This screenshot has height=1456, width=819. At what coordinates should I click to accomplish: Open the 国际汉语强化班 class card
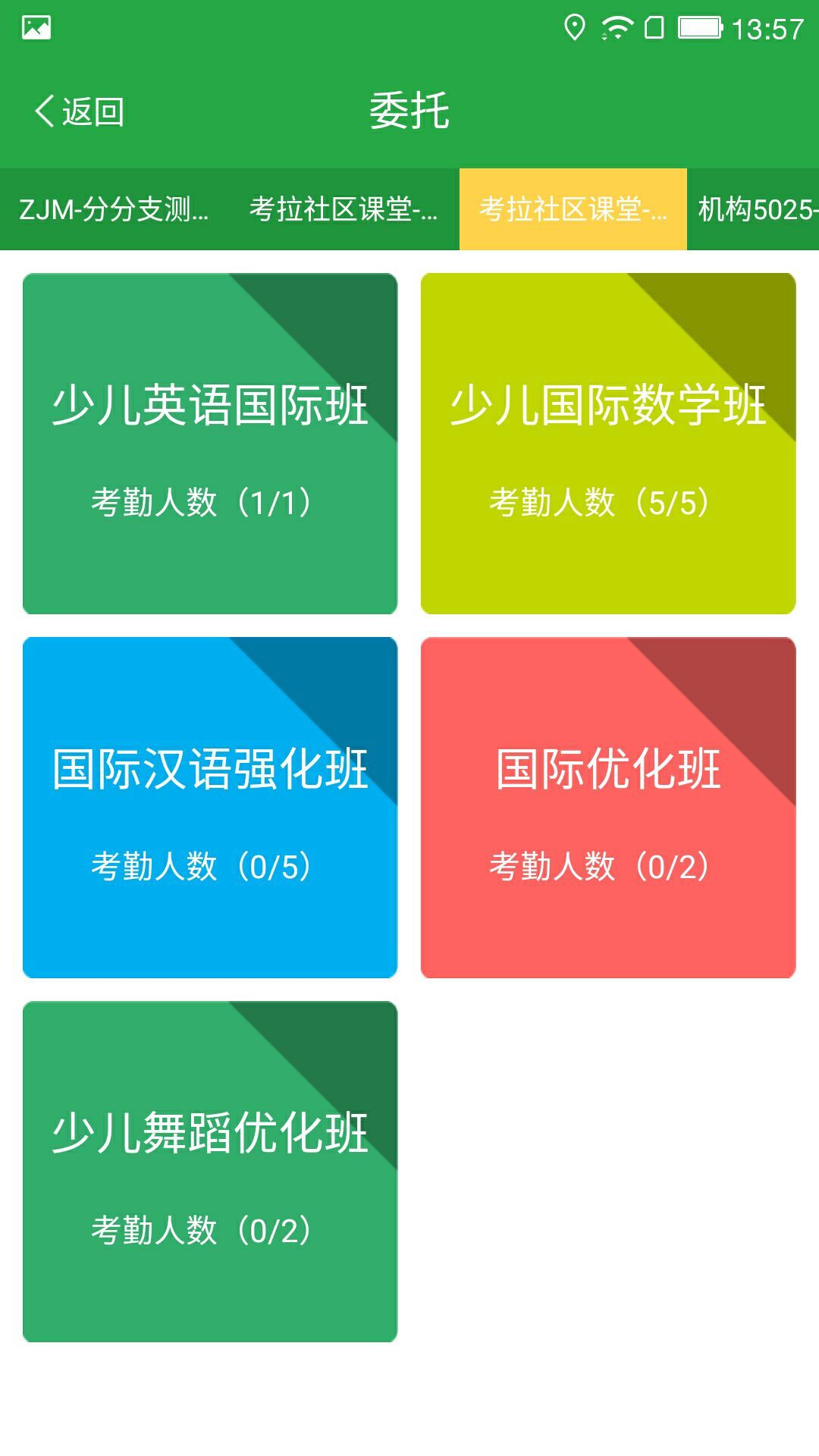coord(210,808)
